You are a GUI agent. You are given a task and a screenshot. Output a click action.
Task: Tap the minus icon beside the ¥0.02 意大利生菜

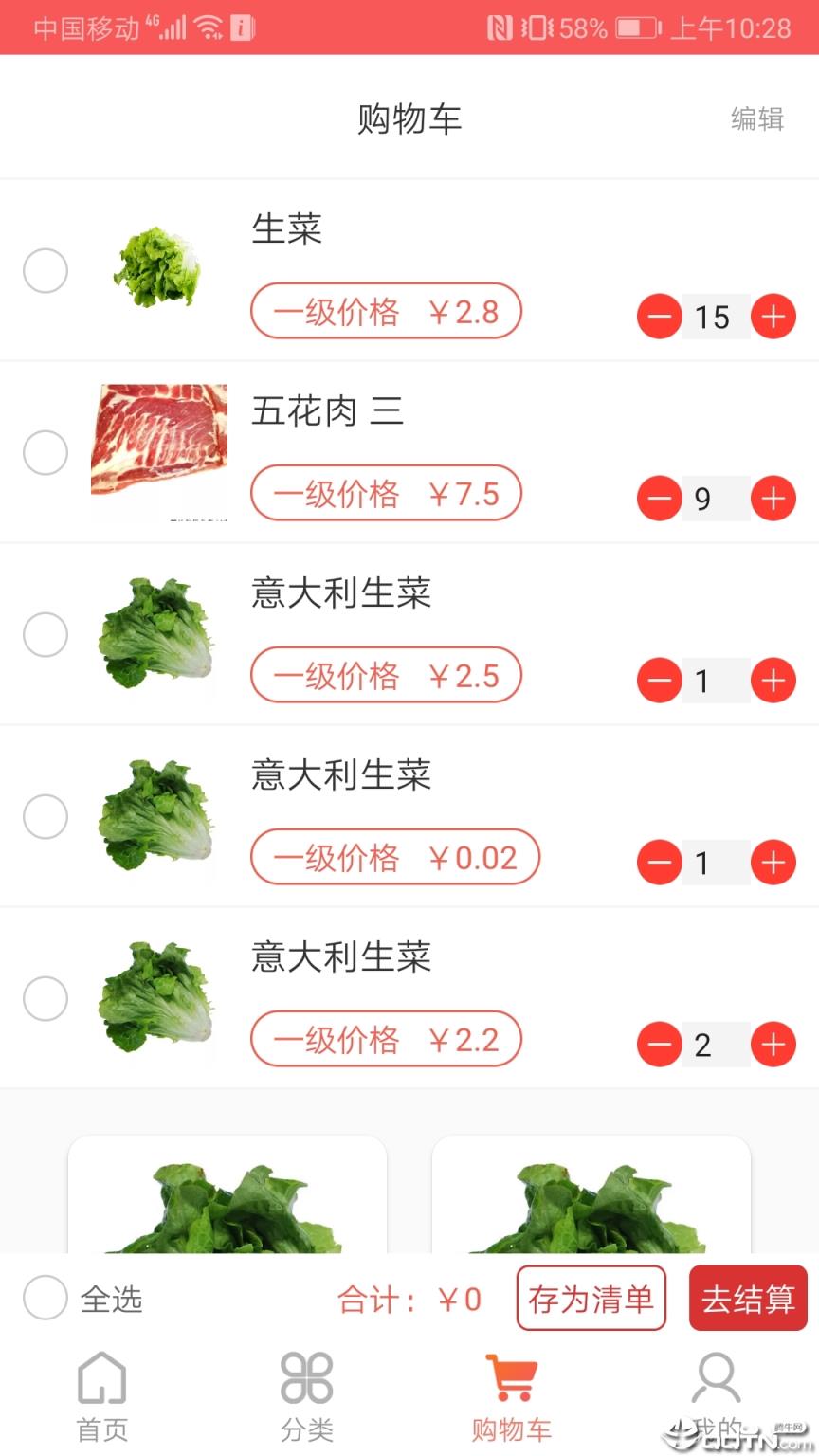pyautogui.click(x=659, y=863)
